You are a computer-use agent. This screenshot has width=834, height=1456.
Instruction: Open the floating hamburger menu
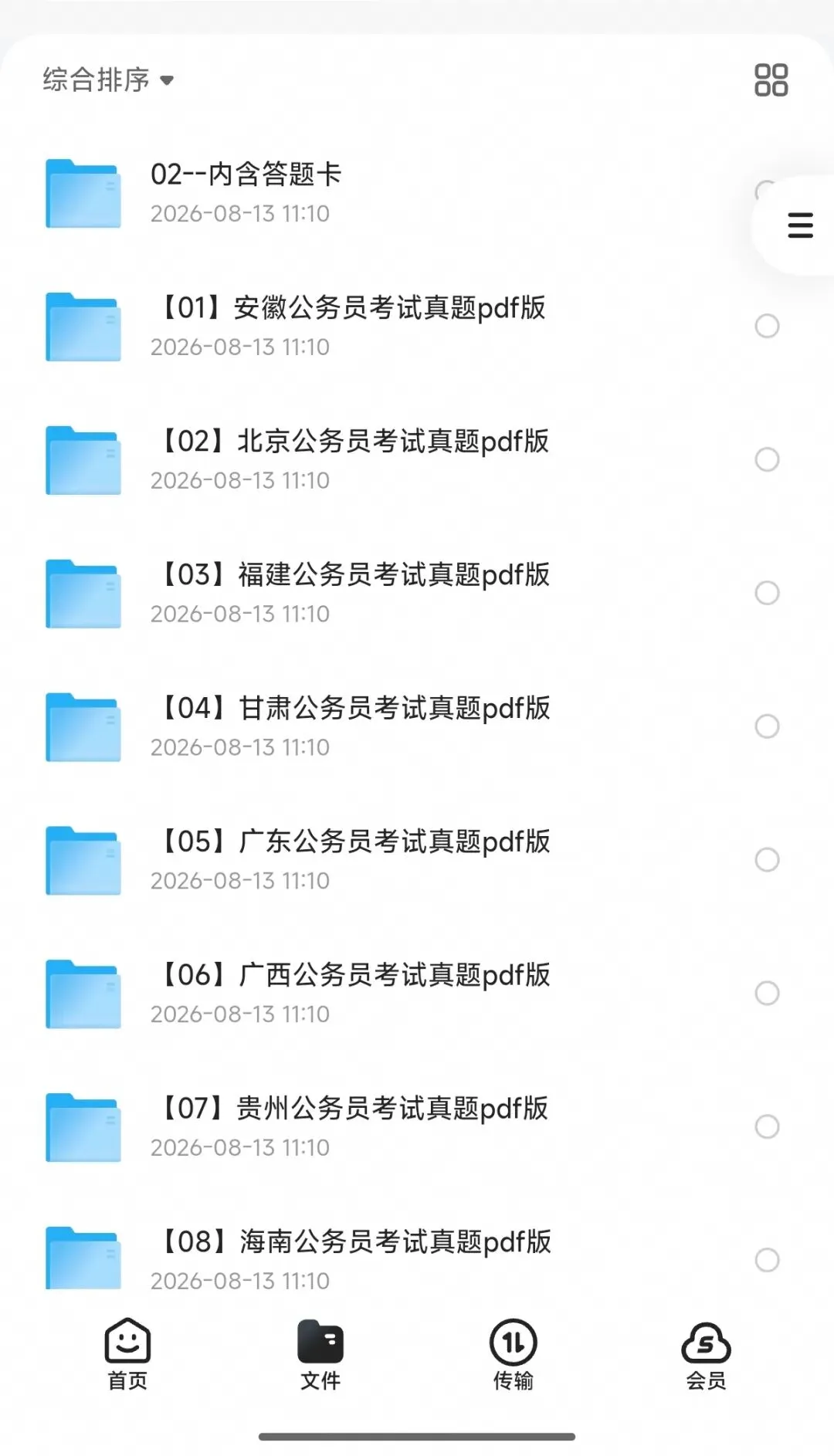800,225
